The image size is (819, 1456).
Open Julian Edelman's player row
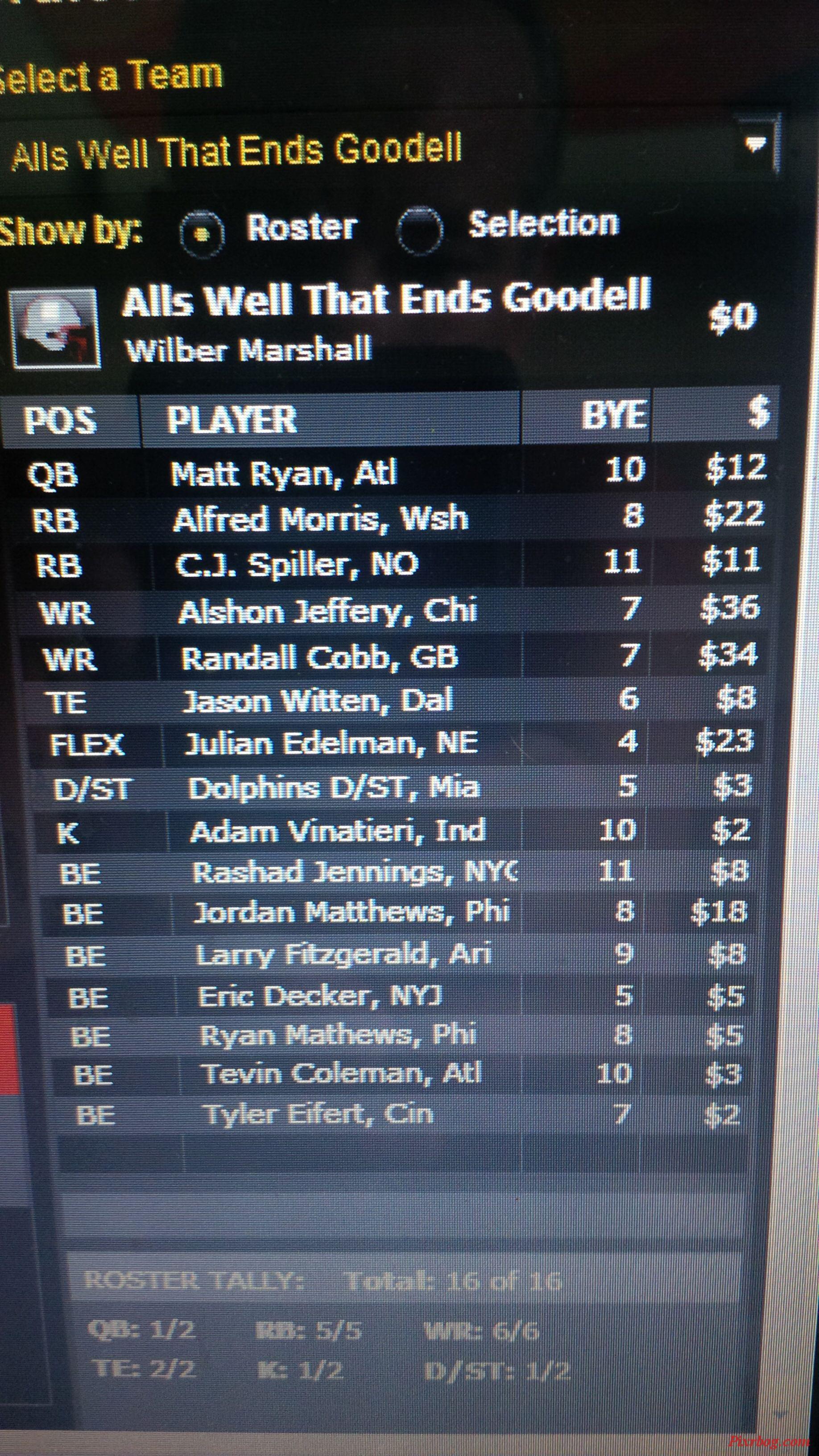click(331, 743)
